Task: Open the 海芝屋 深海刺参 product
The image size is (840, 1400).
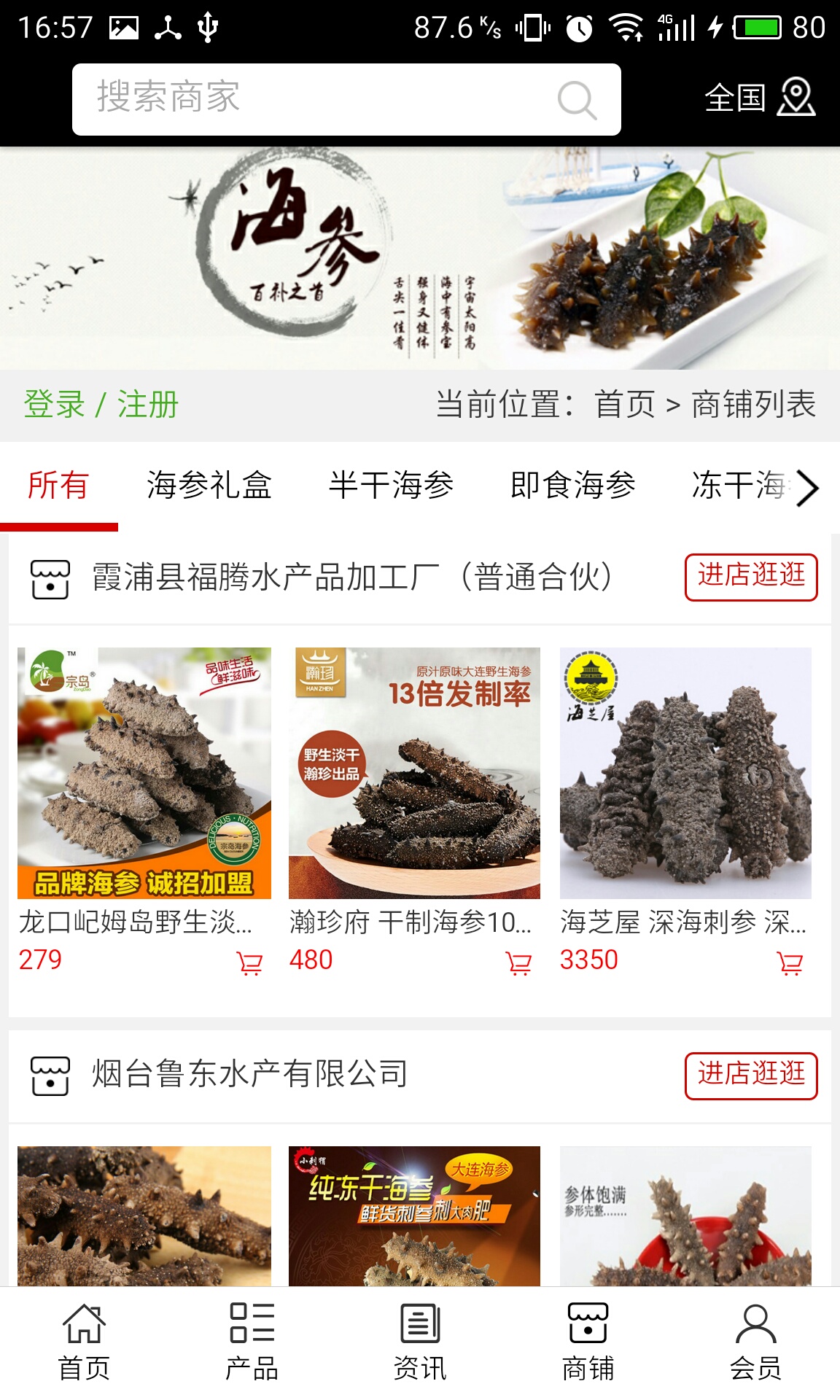Action: [x=685, y=773]
